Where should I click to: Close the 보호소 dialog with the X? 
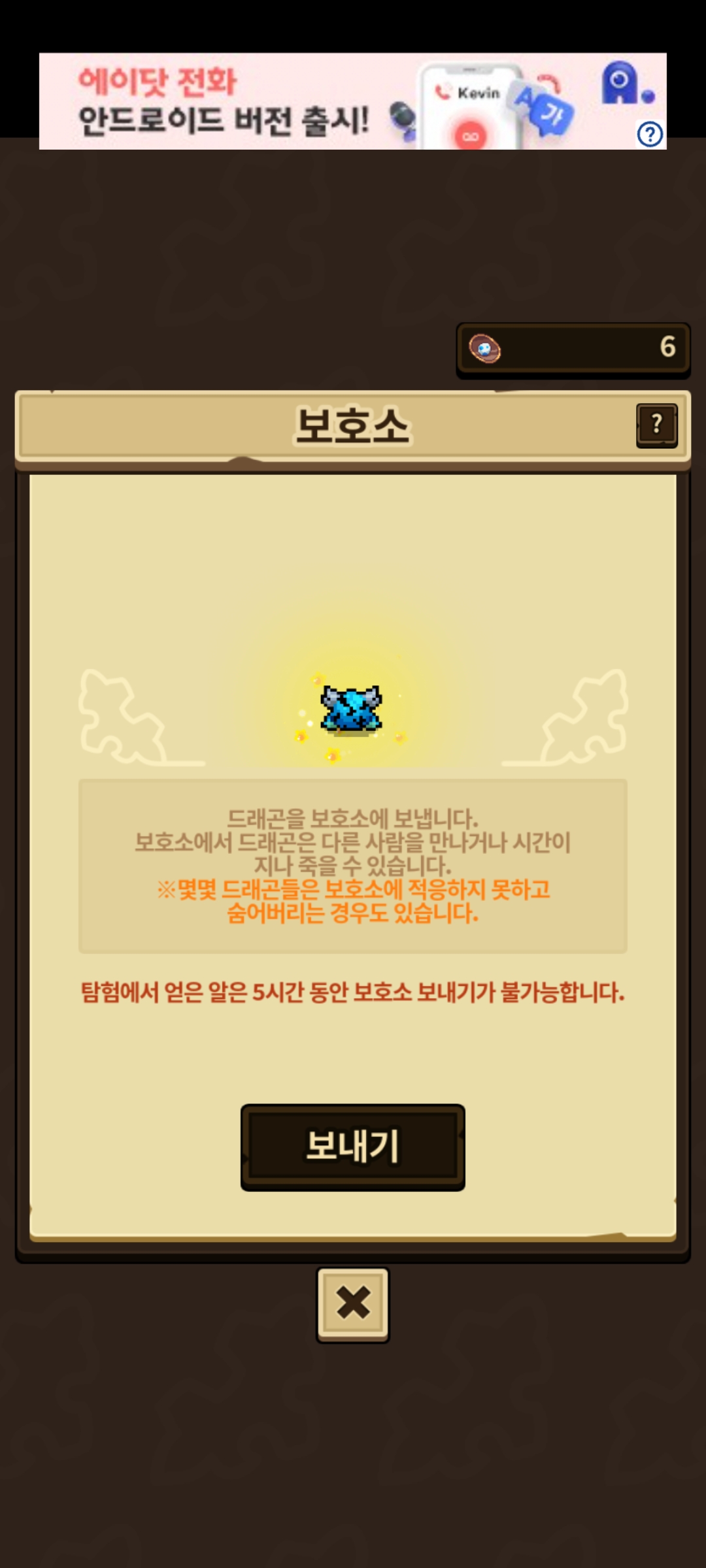(x=352, y=1303)
